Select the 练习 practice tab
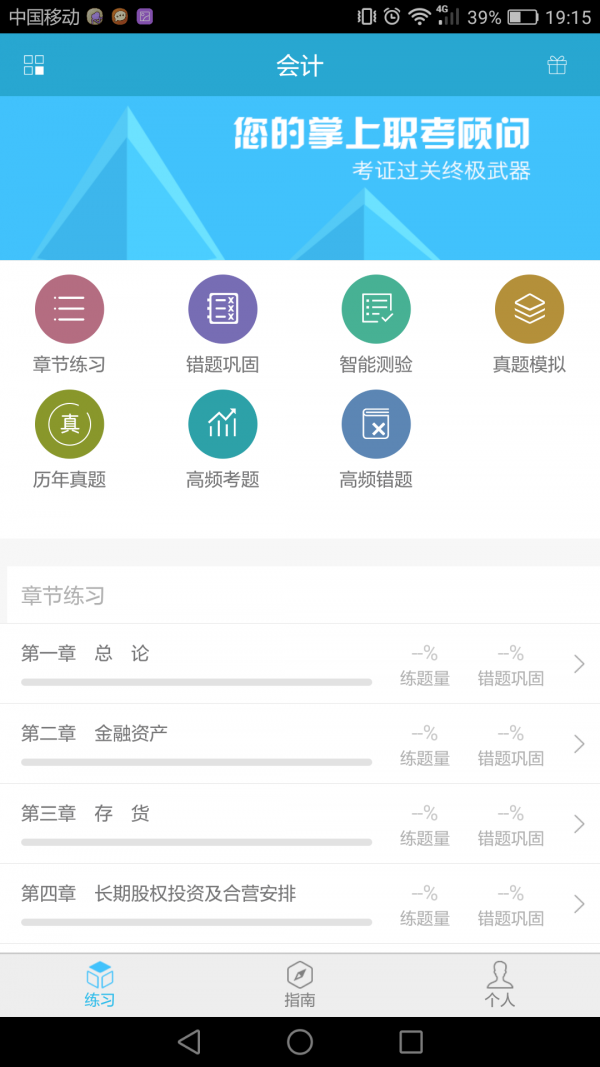 click(99, 984)
